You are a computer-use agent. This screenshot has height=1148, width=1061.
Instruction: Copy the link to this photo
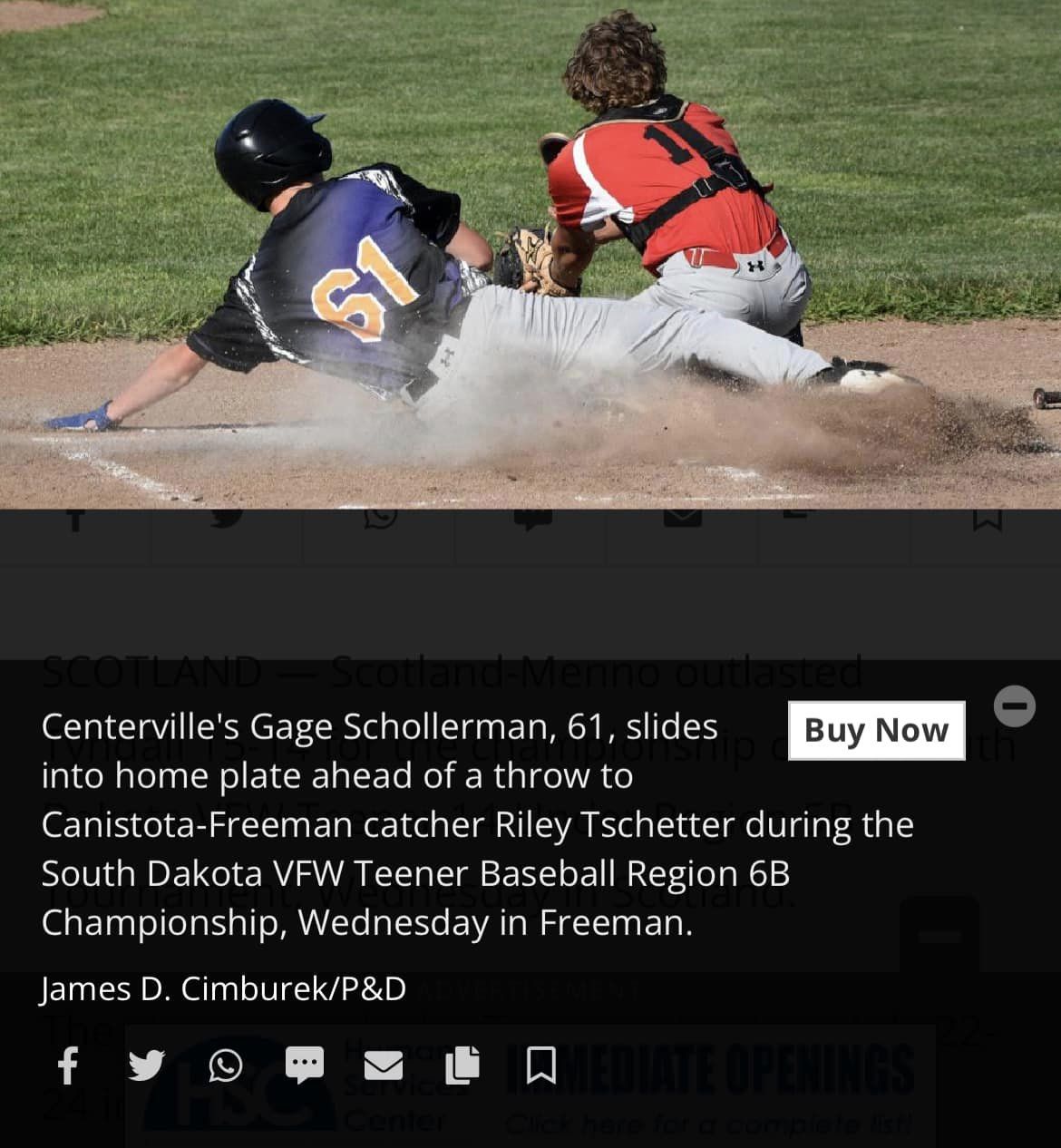pyautogui.click(x=462, y=1065)
